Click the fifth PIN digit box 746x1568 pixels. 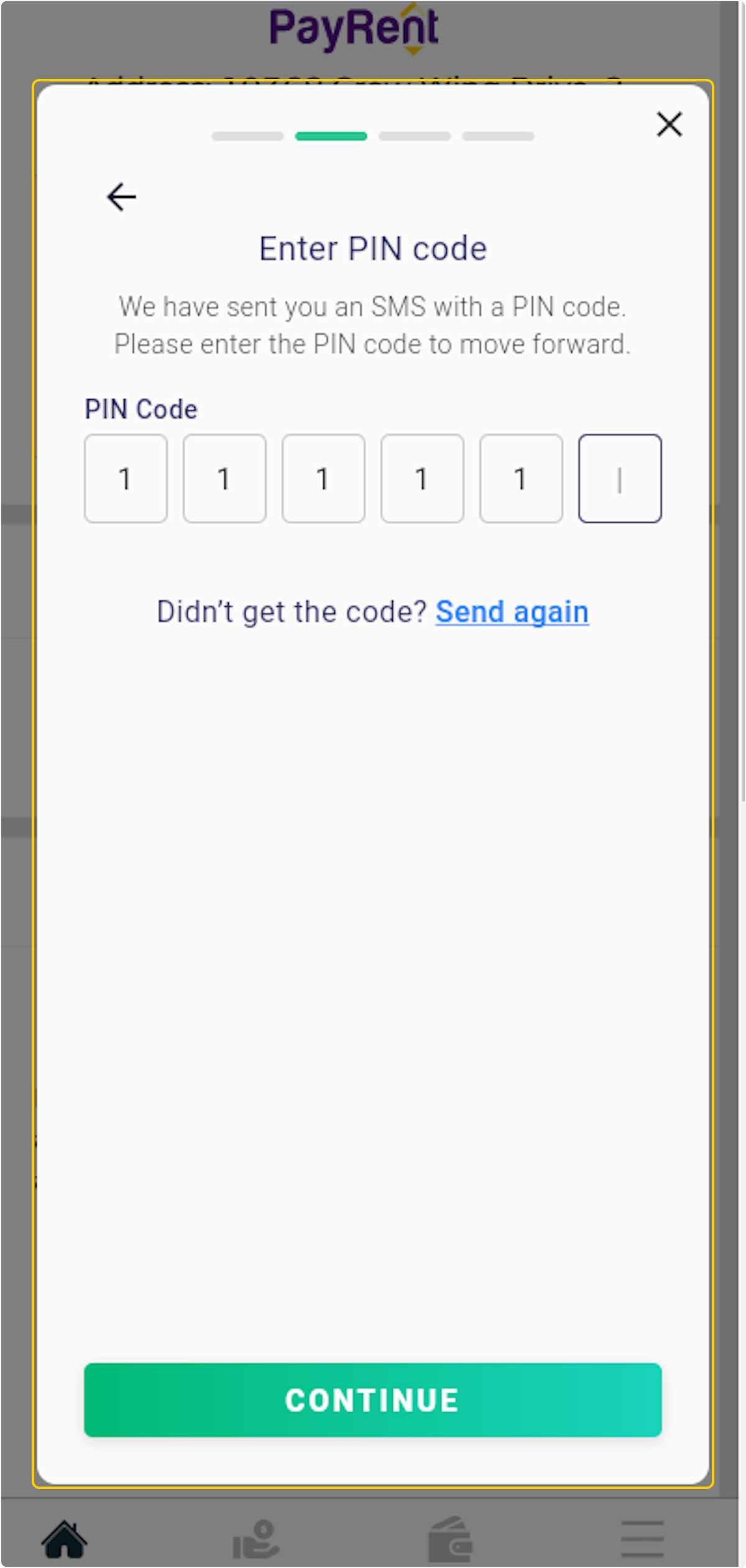[x=521, y=478]
